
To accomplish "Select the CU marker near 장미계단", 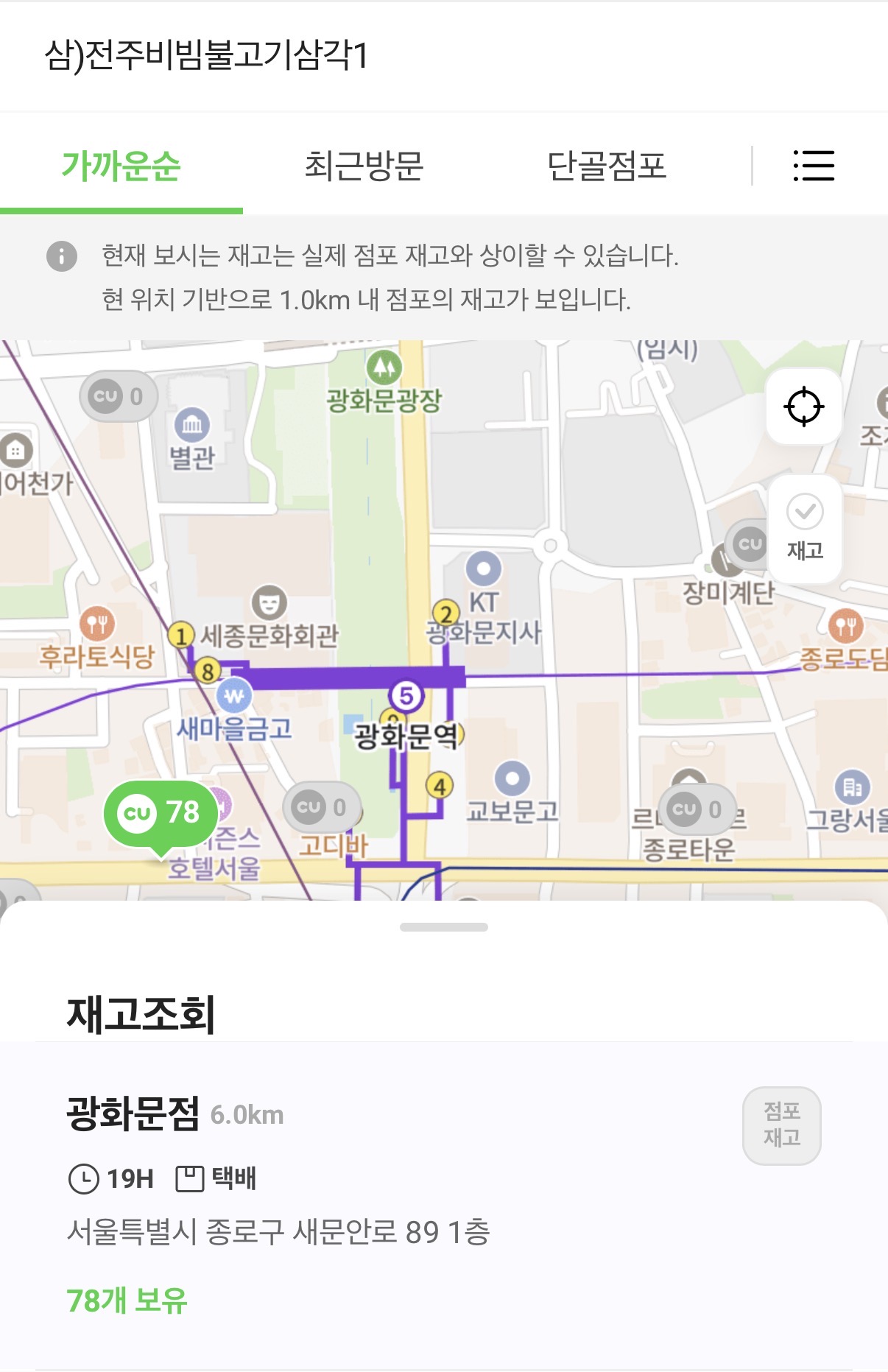I will [749, 544].
